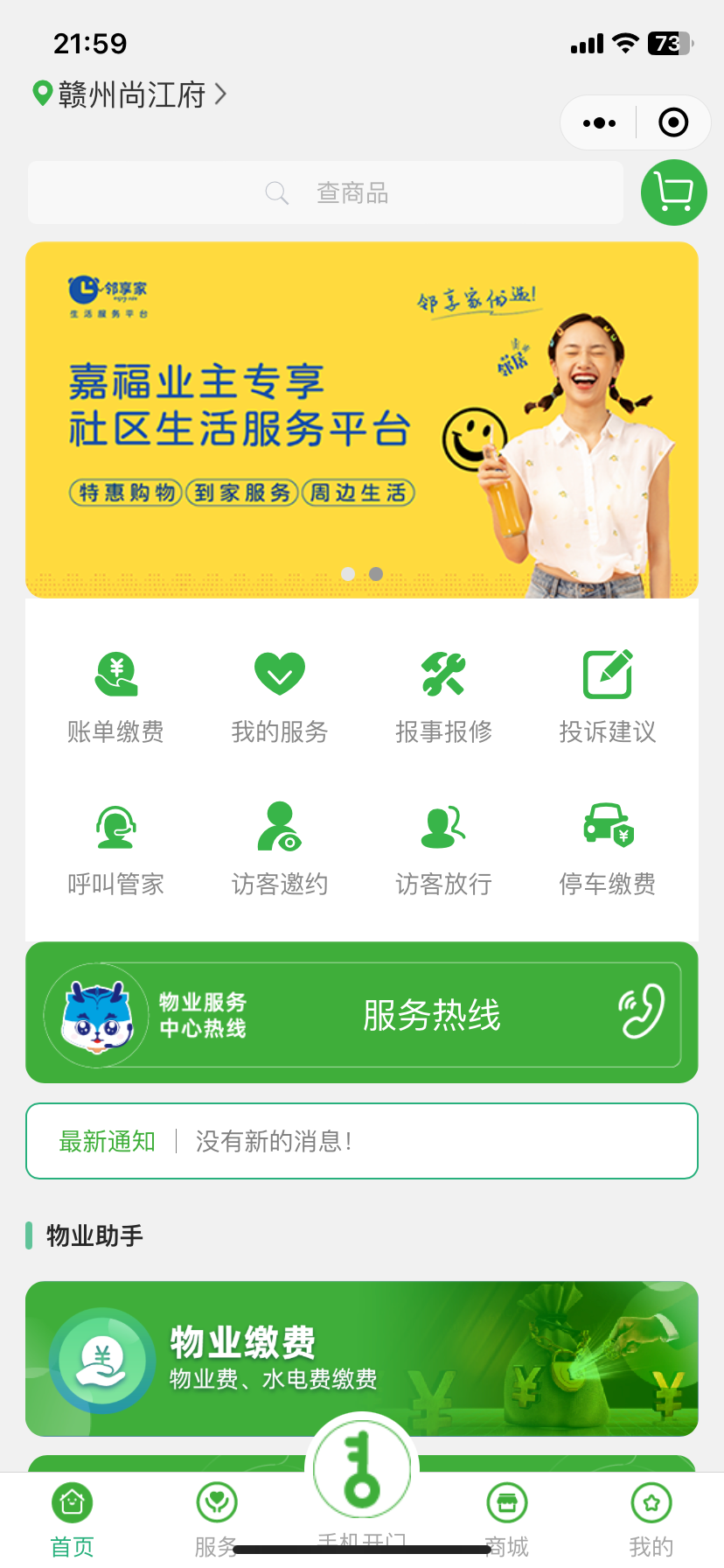This screenshot has height=1568, width=724.
Task: Call the 服务热线 service hotline
Action: (x=432, y=1014)
